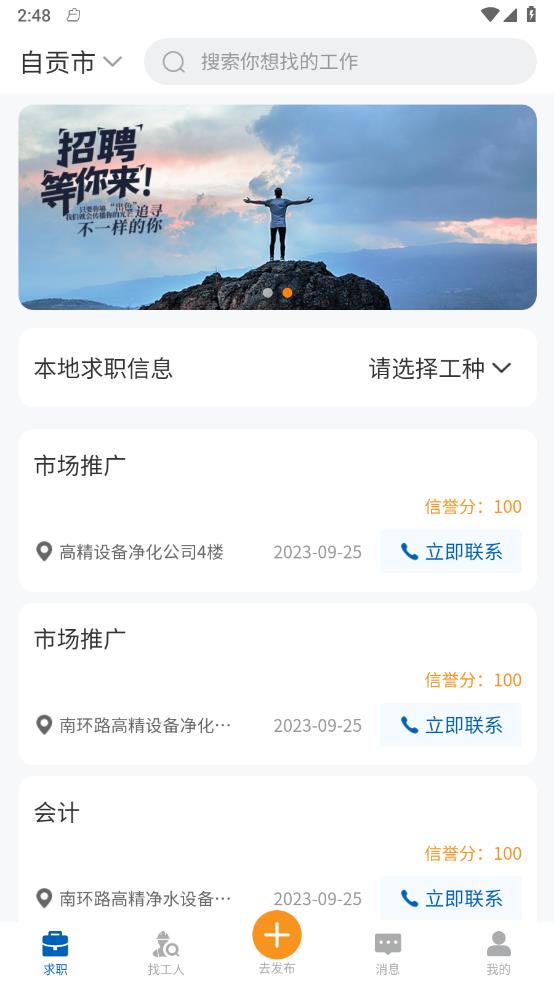Tap 立即联系 on the 会计 listing

[x=450, y=899]
